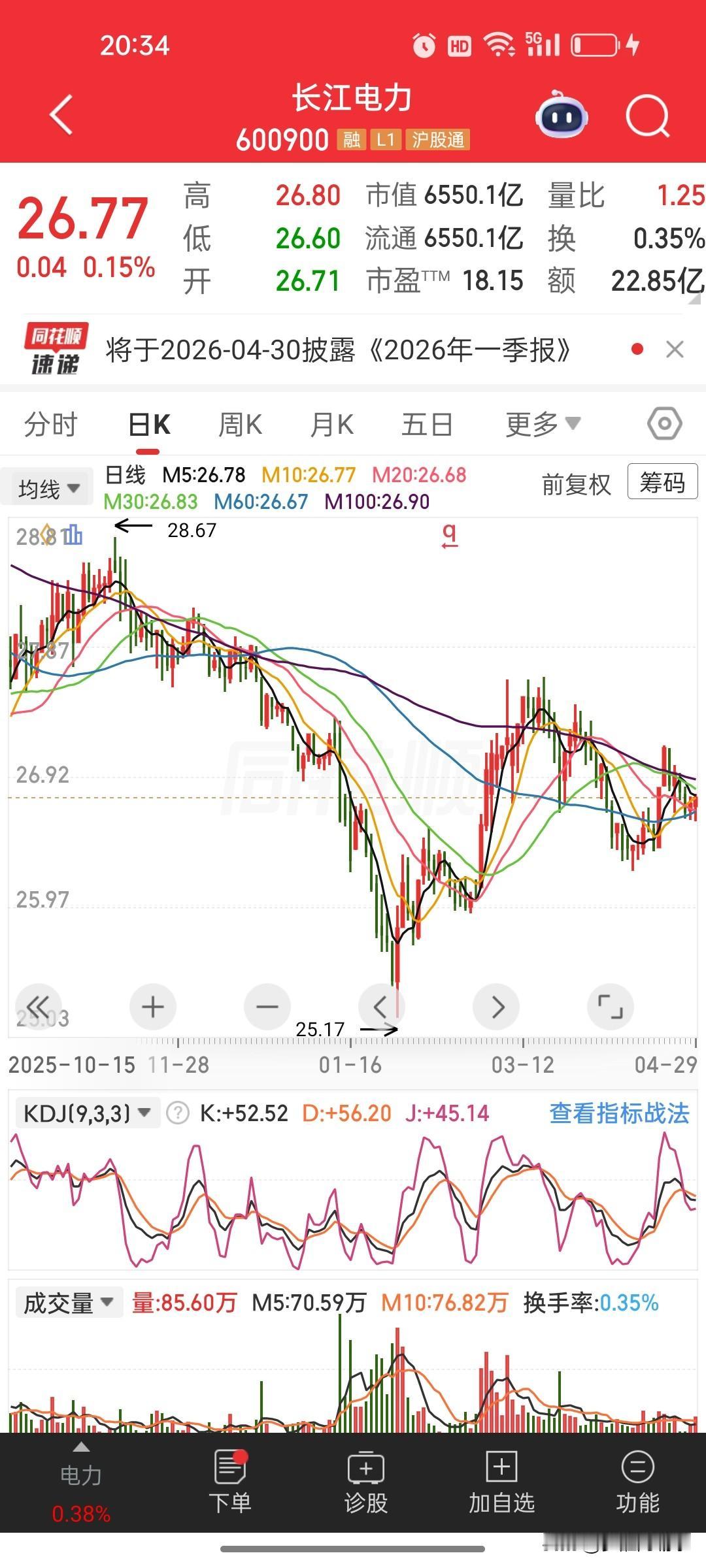Expand the 更多 chart period dropdown
Screen dimensions: 706x1568
pos(543,423)
